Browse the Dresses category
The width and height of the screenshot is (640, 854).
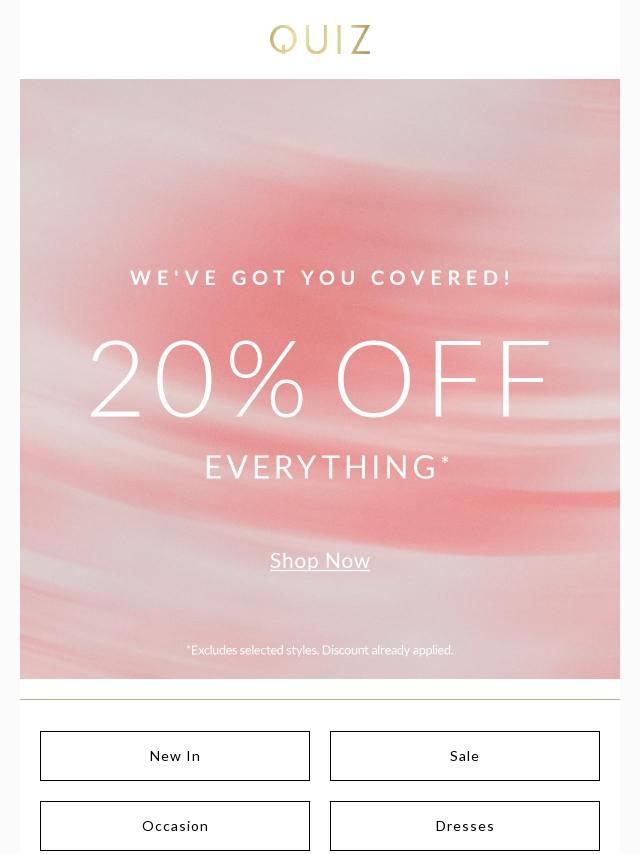(465, 826)
